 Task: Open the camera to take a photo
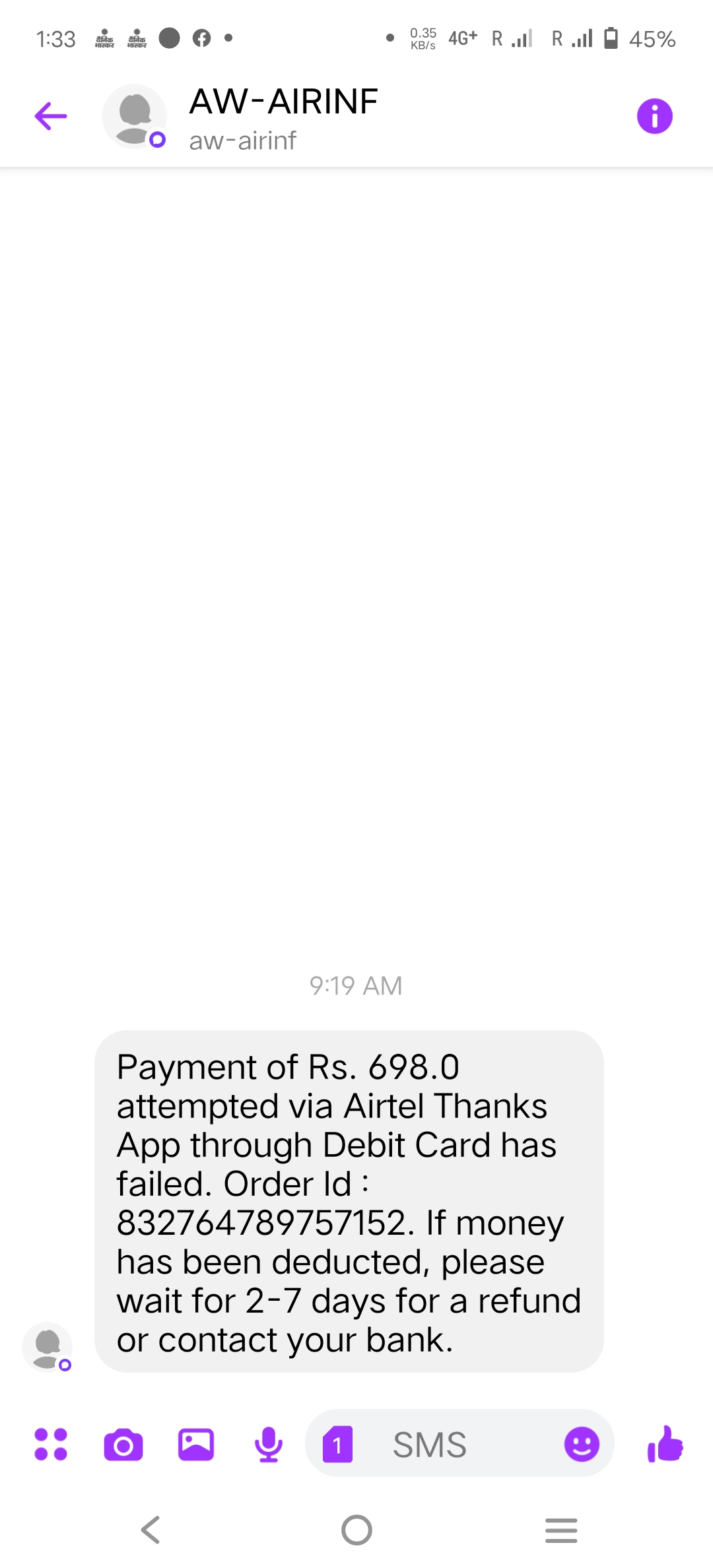click(123, 1445)
